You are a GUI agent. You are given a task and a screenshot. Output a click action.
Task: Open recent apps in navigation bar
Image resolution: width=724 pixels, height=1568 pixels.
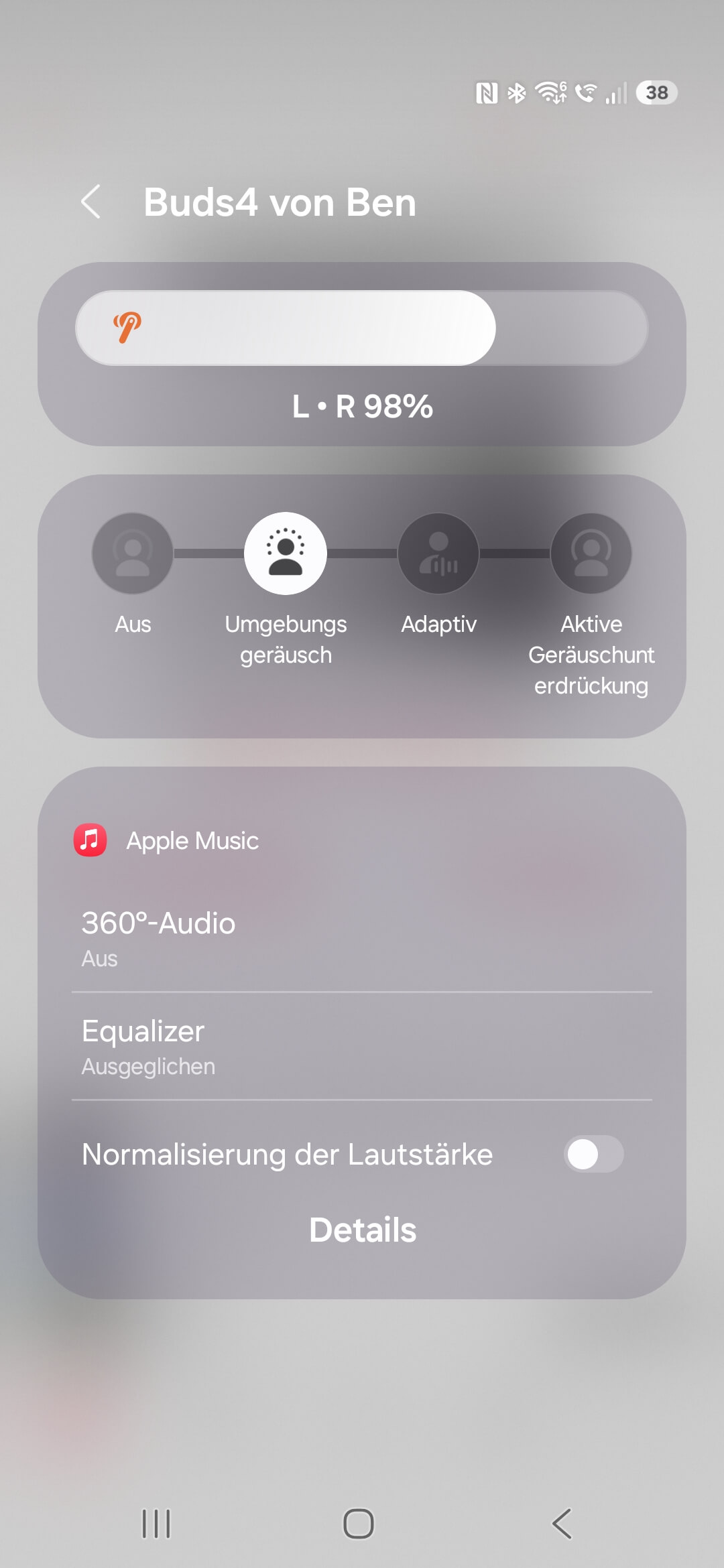(x=157, y=1524)
